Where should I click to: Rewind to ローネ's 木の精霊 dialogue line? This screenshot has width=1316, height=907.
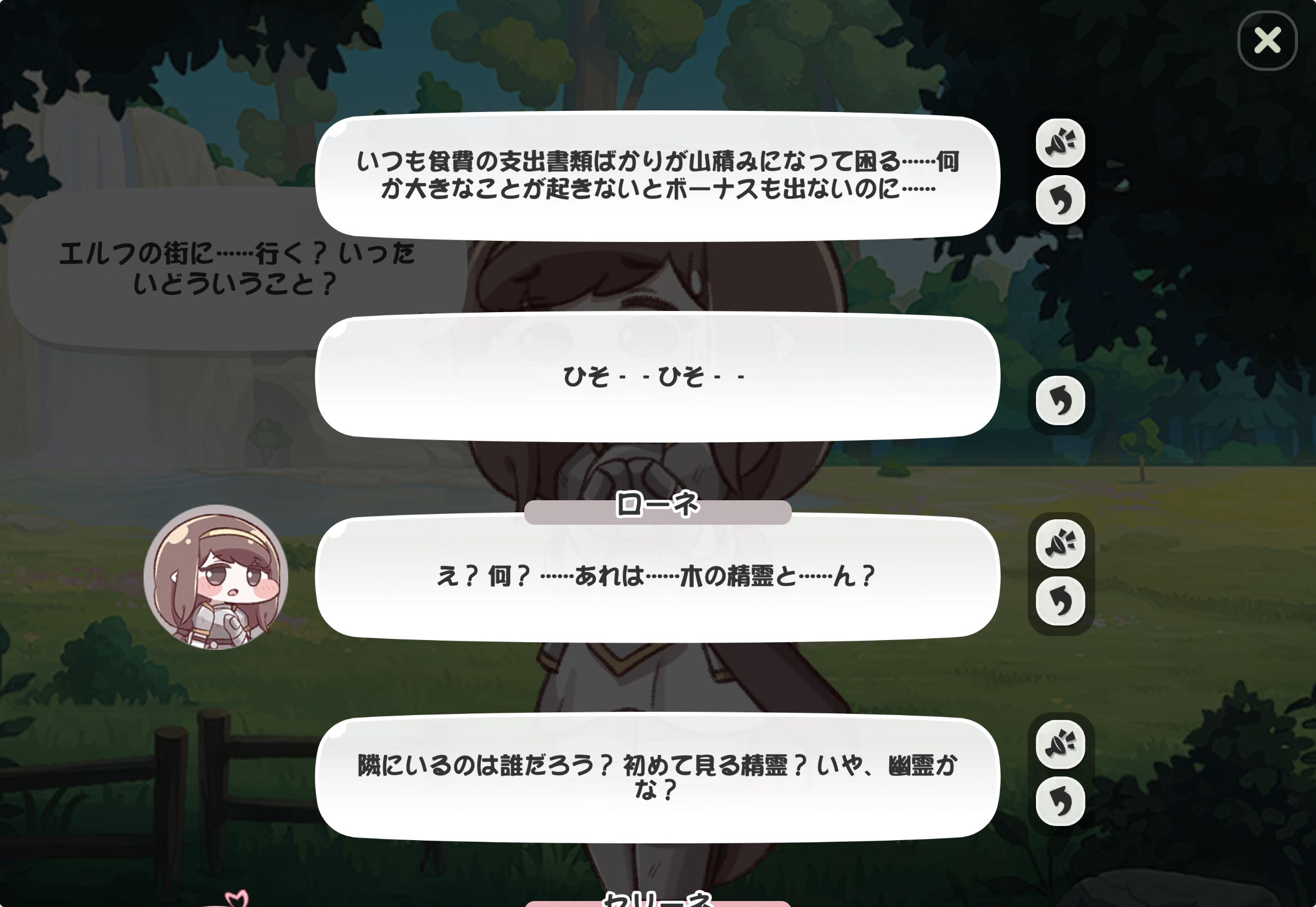click(1060, 601)
